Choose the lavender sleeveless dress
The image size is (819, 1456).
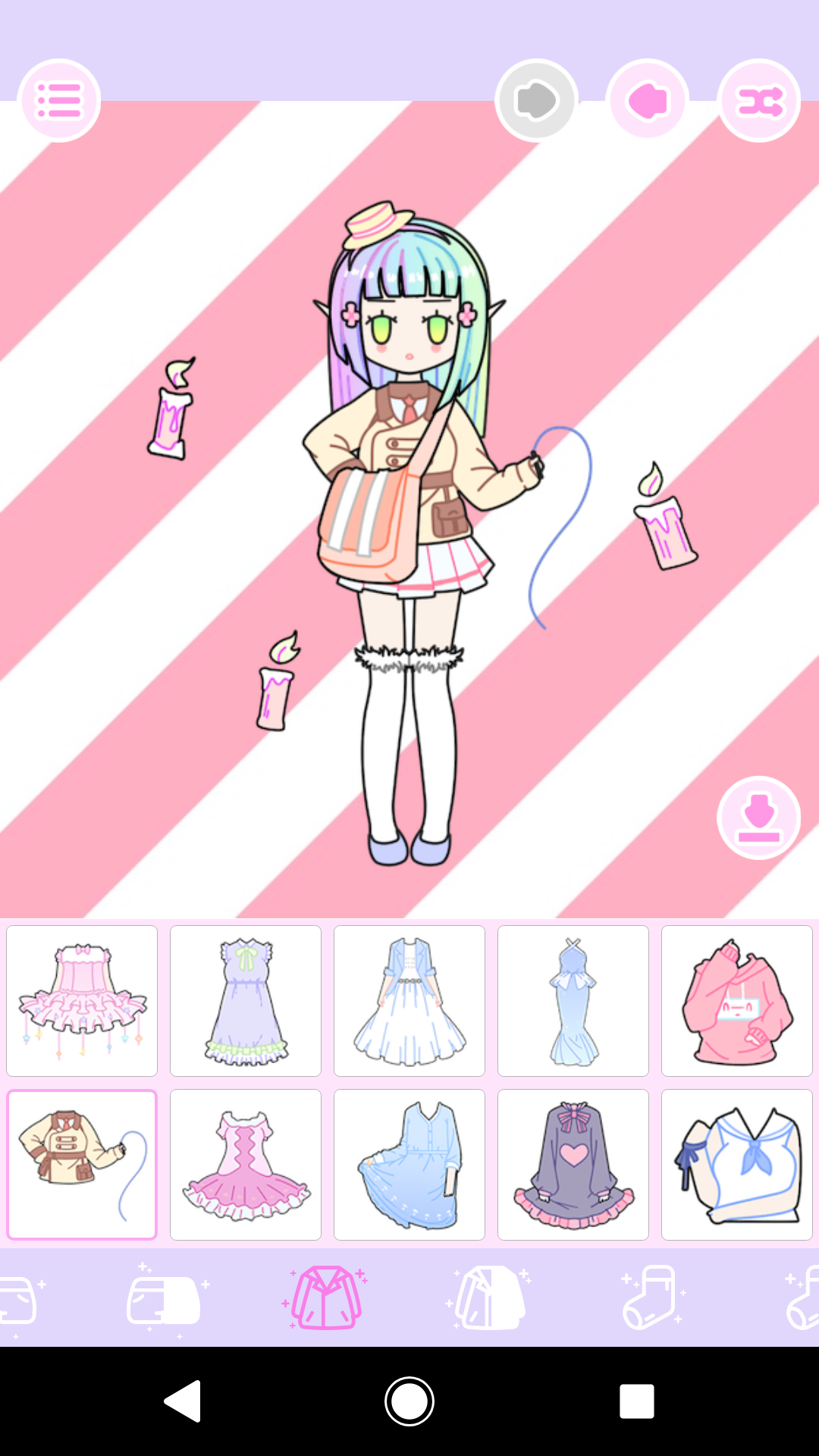coord(246,1000)
